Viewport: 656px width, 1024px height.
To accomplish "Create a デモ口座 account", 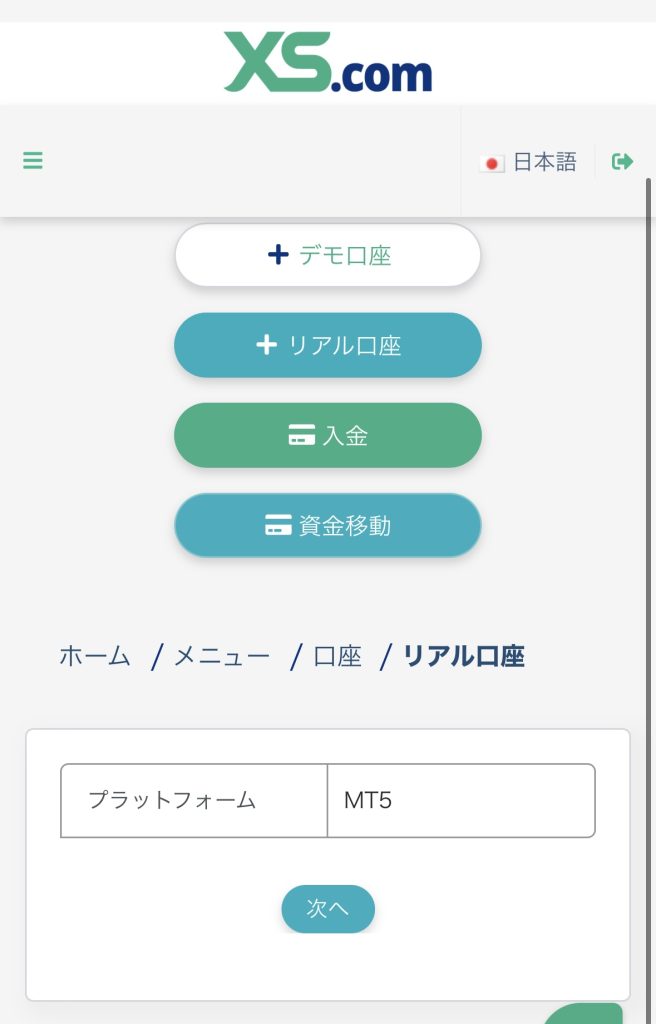I will (328, 256).
